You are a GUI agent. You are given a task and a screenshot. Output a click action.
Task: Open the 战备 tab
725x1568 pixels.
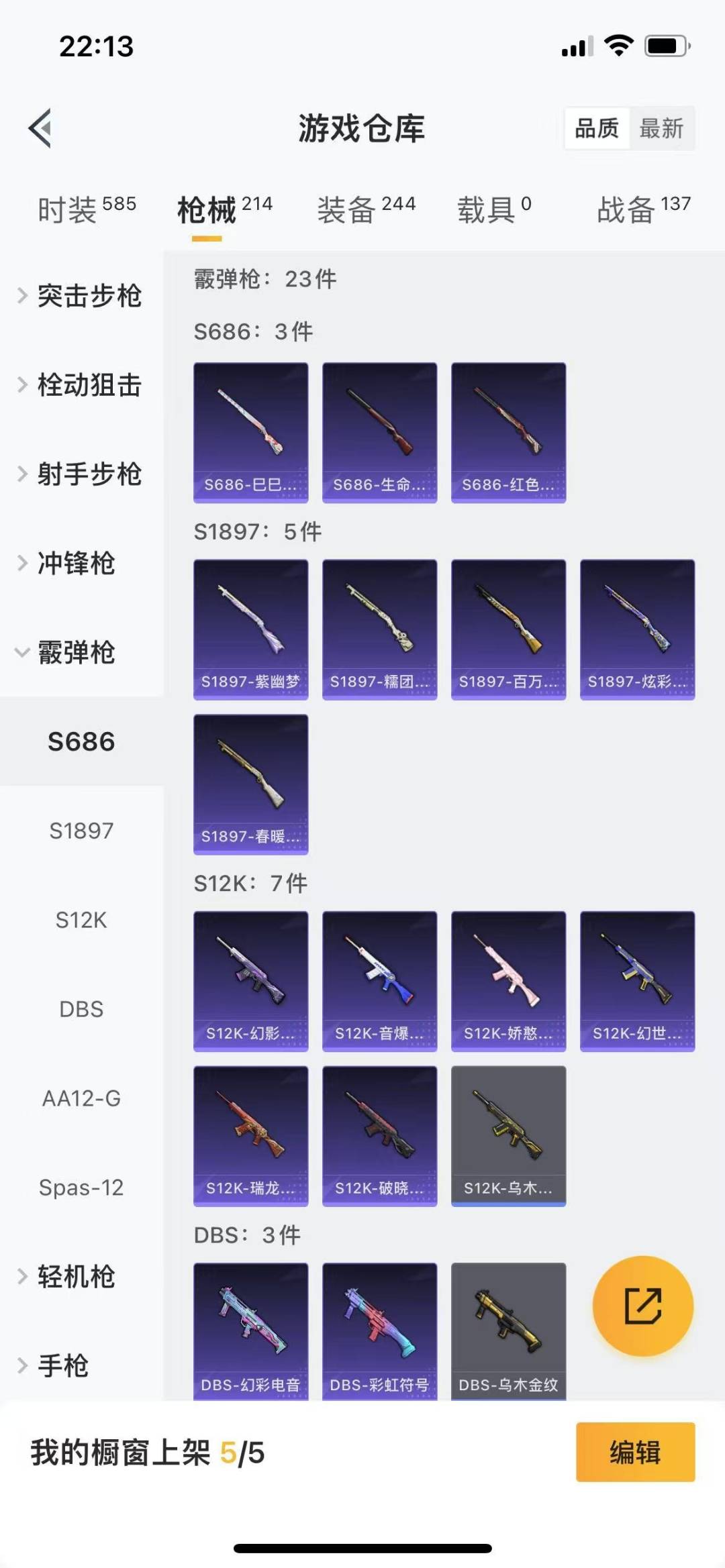(x=643, y=209)
